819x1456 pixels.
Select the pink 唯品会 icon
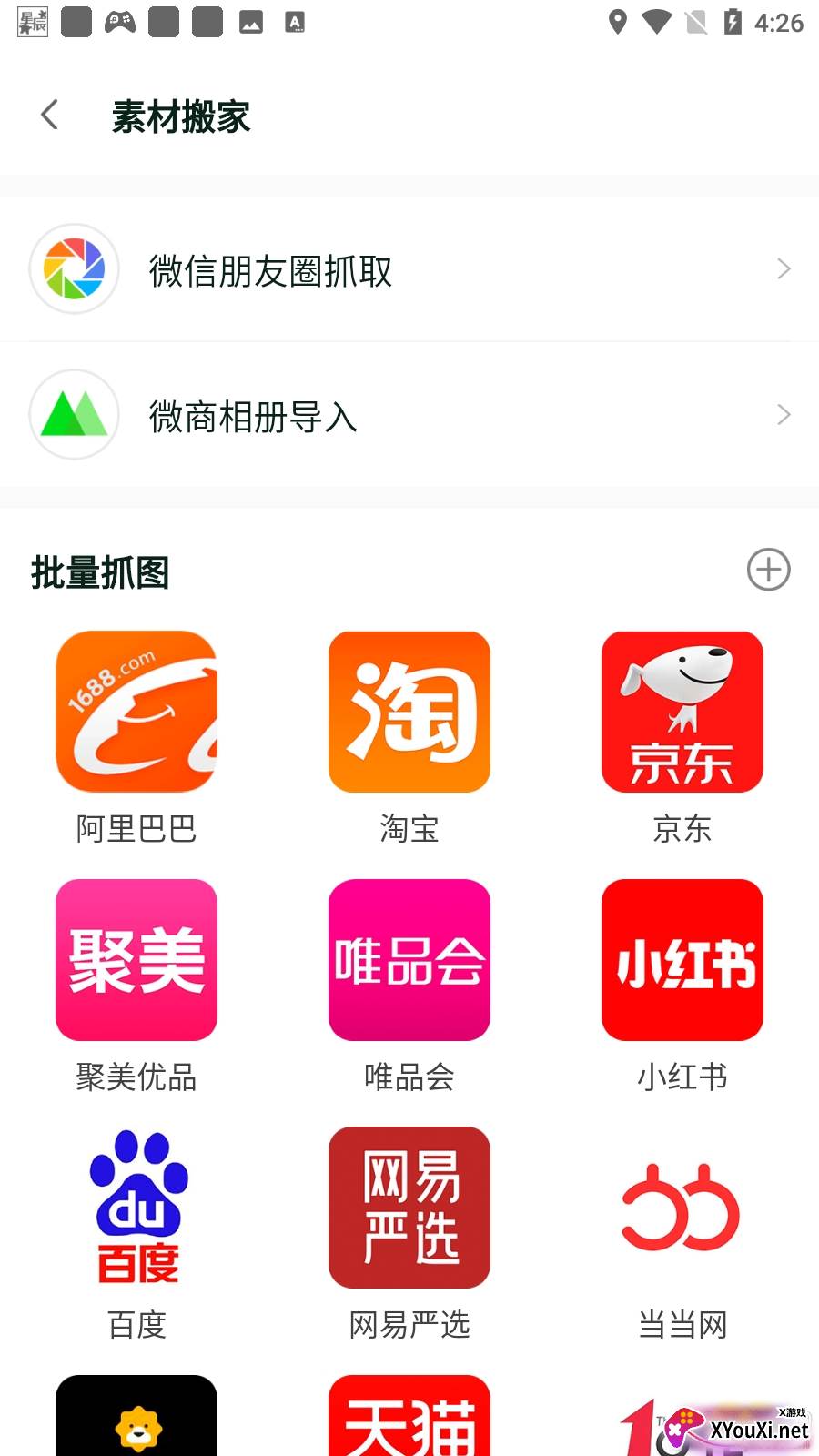tap(409, 959)
